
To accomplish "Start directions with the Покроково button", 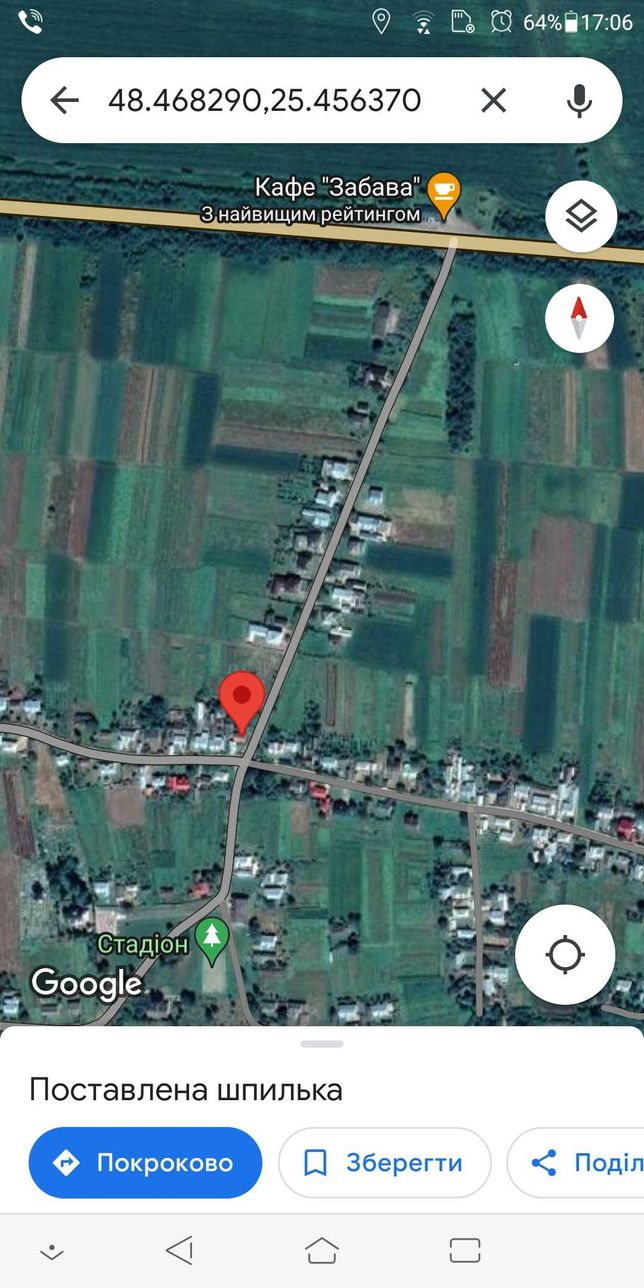I will point(145,1163).
